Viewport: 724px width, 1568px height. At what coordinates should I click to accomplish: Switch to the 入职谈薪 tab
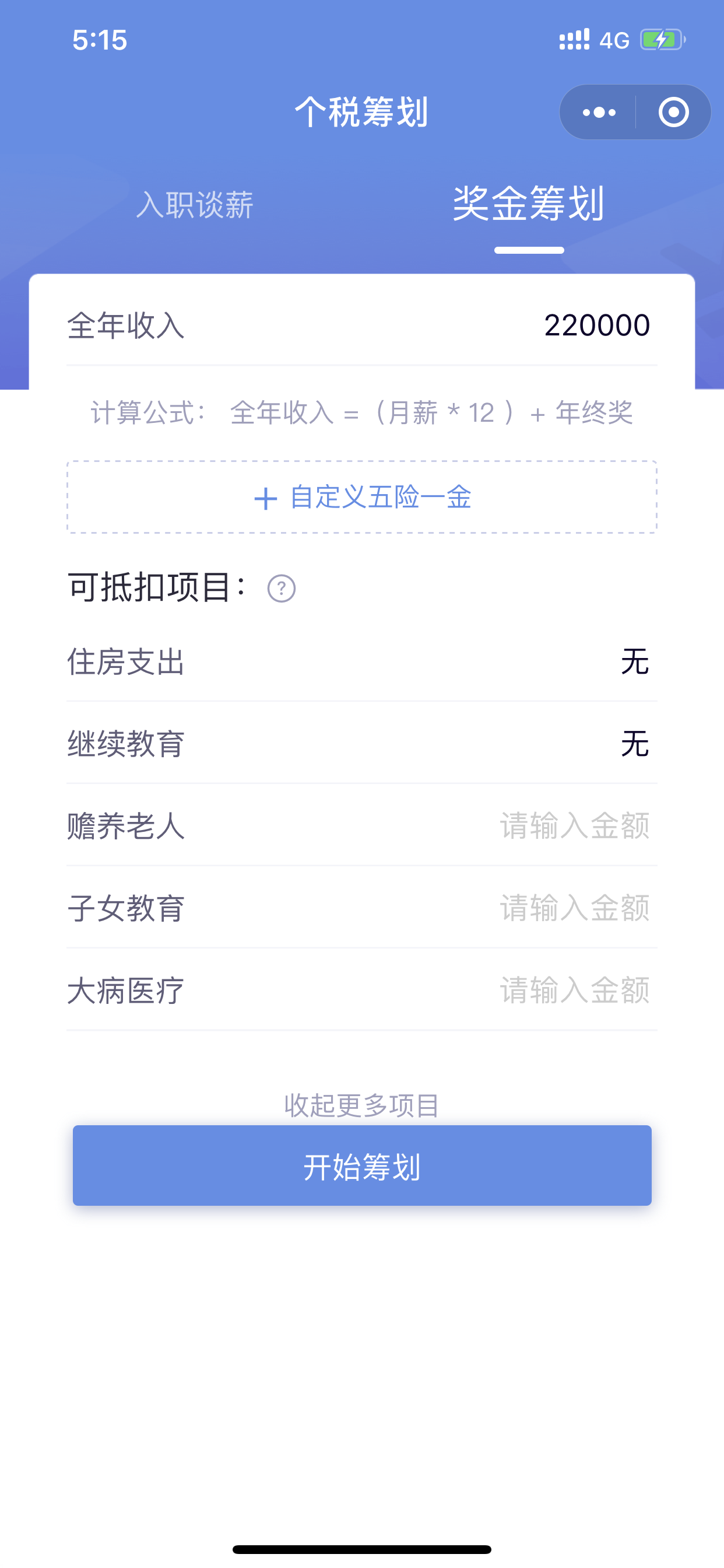195,205
